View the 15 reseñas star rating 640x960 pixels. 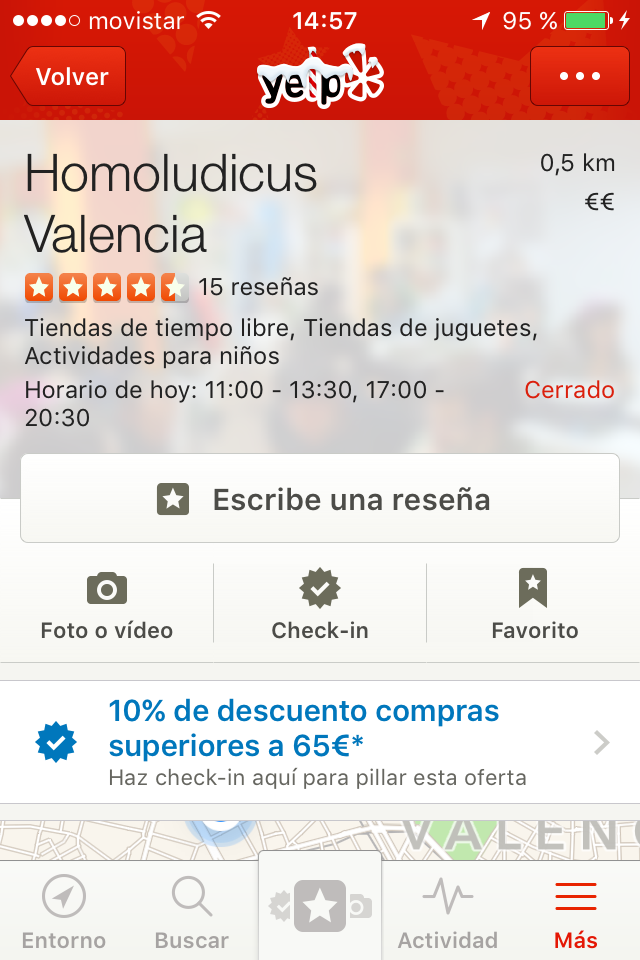coord(171,288)
